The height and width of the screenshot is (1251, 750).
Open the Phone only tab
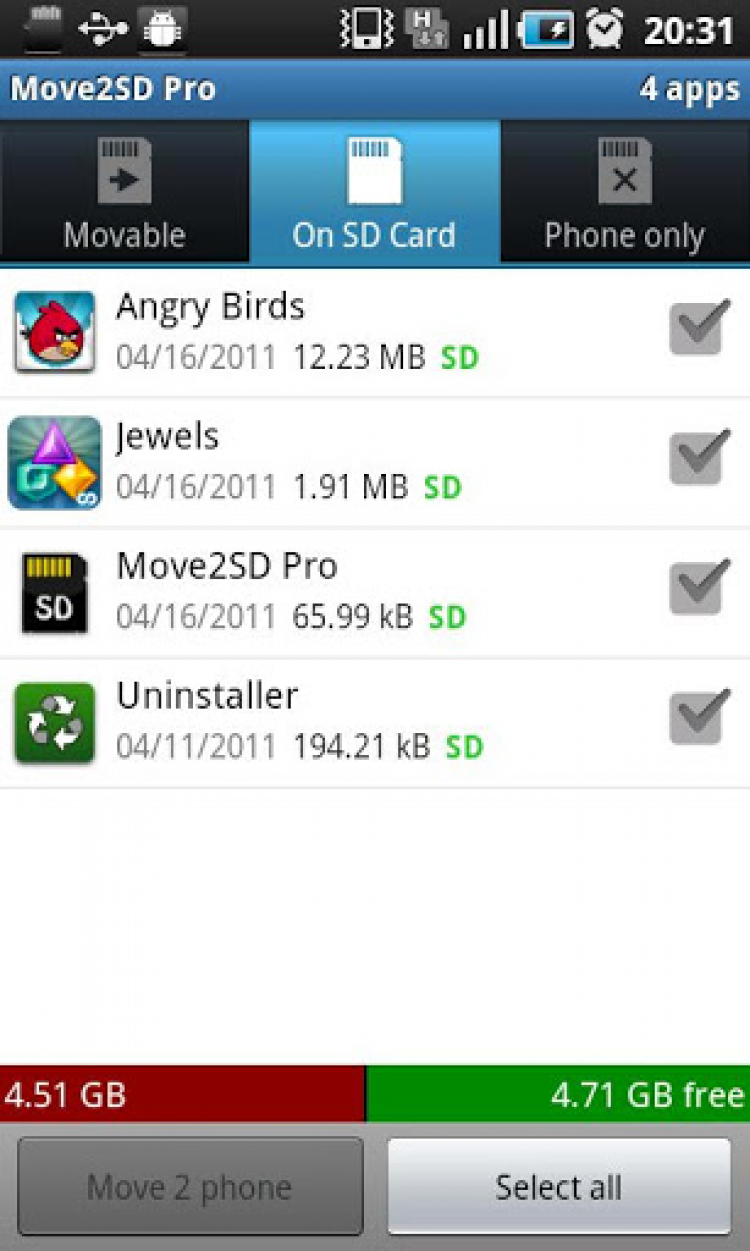click(x=624, y=192)
